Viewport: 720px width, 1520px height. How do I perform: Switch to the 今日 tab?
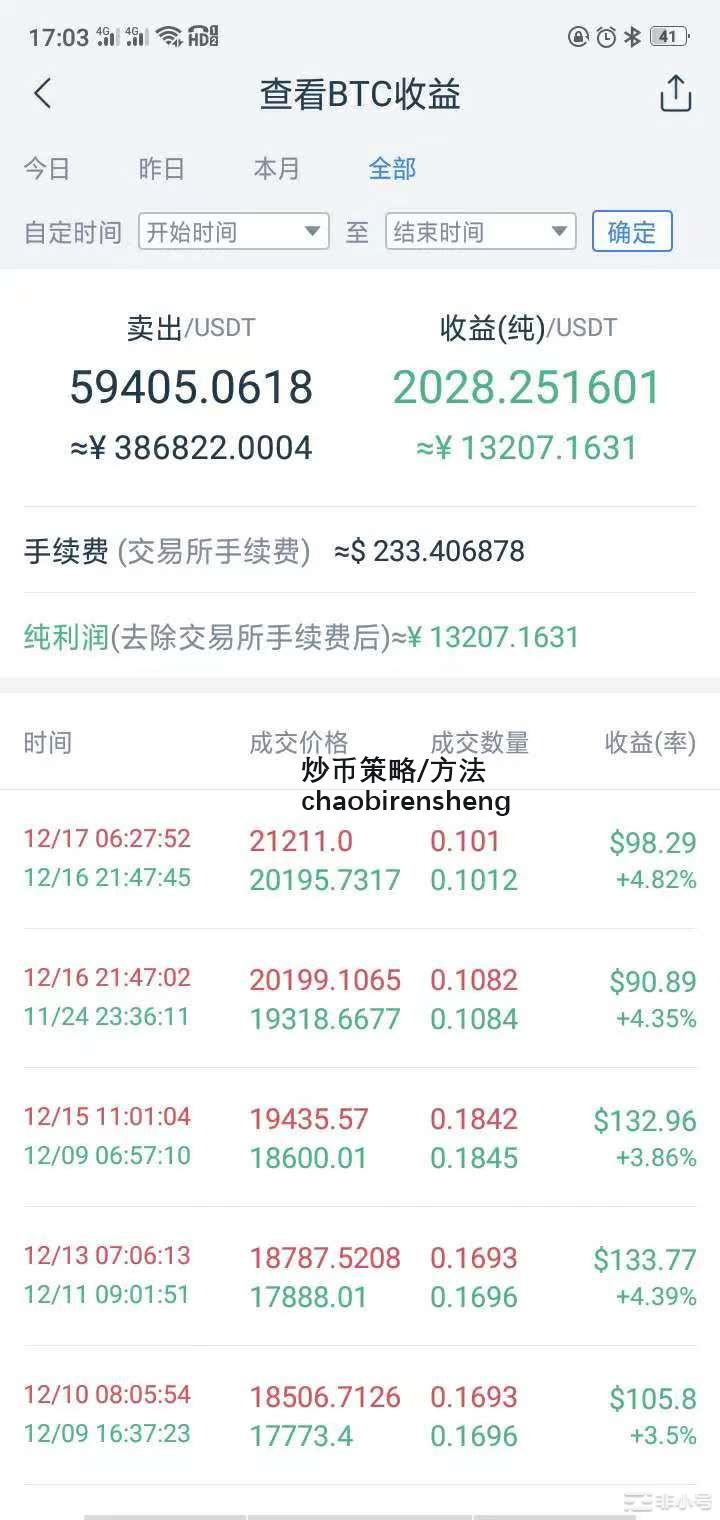click(x=47, y=169)
